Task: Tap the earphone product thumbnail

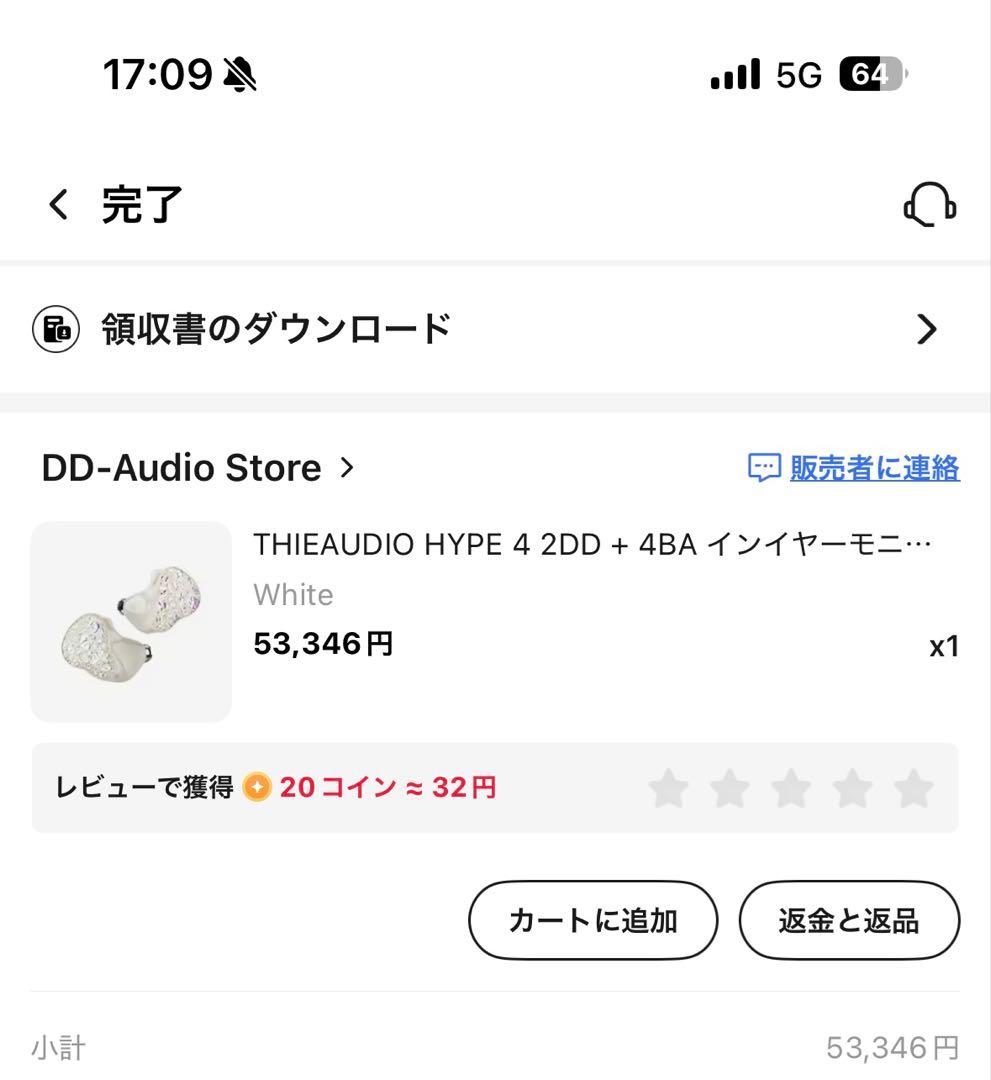Action: point(131,621)
